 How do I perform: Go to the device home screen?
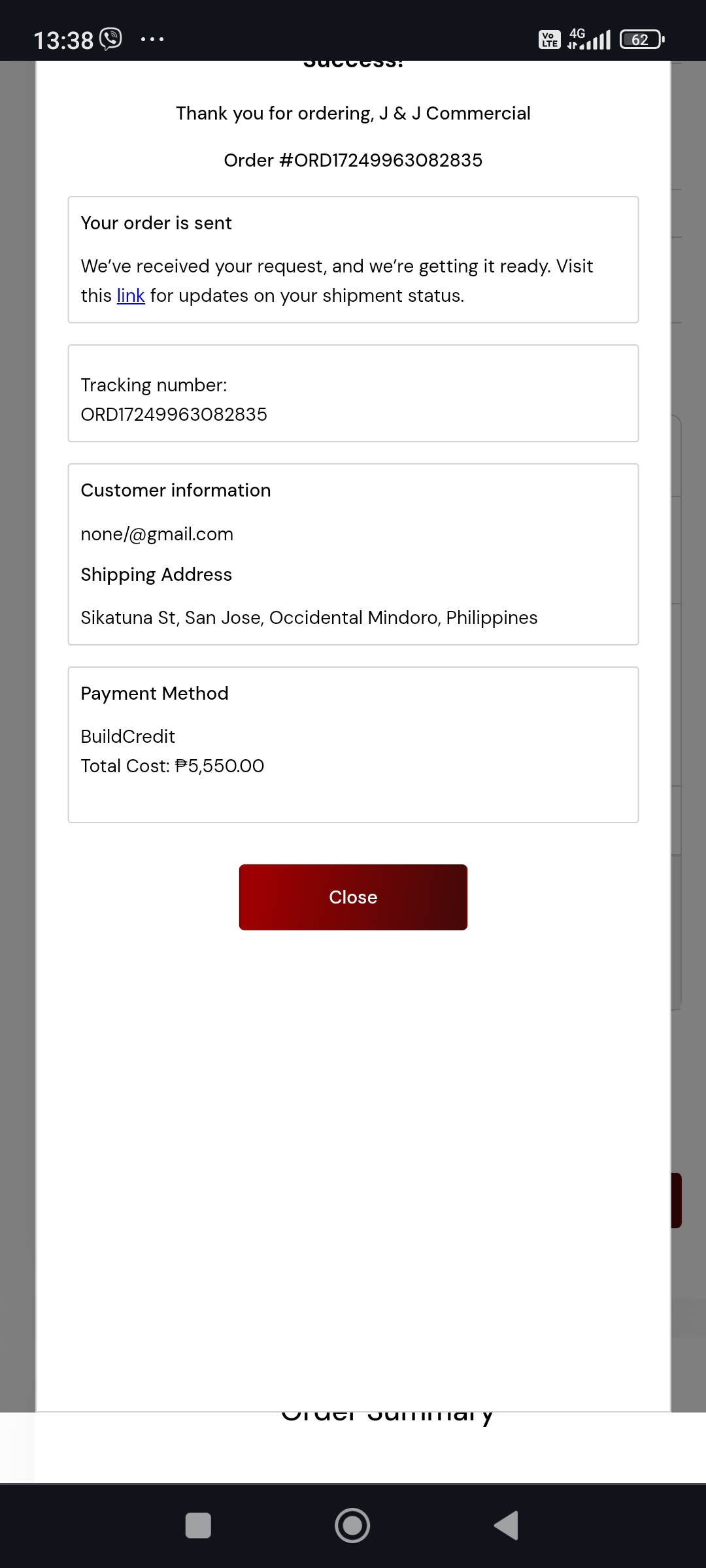click(x=352, y=1526)
